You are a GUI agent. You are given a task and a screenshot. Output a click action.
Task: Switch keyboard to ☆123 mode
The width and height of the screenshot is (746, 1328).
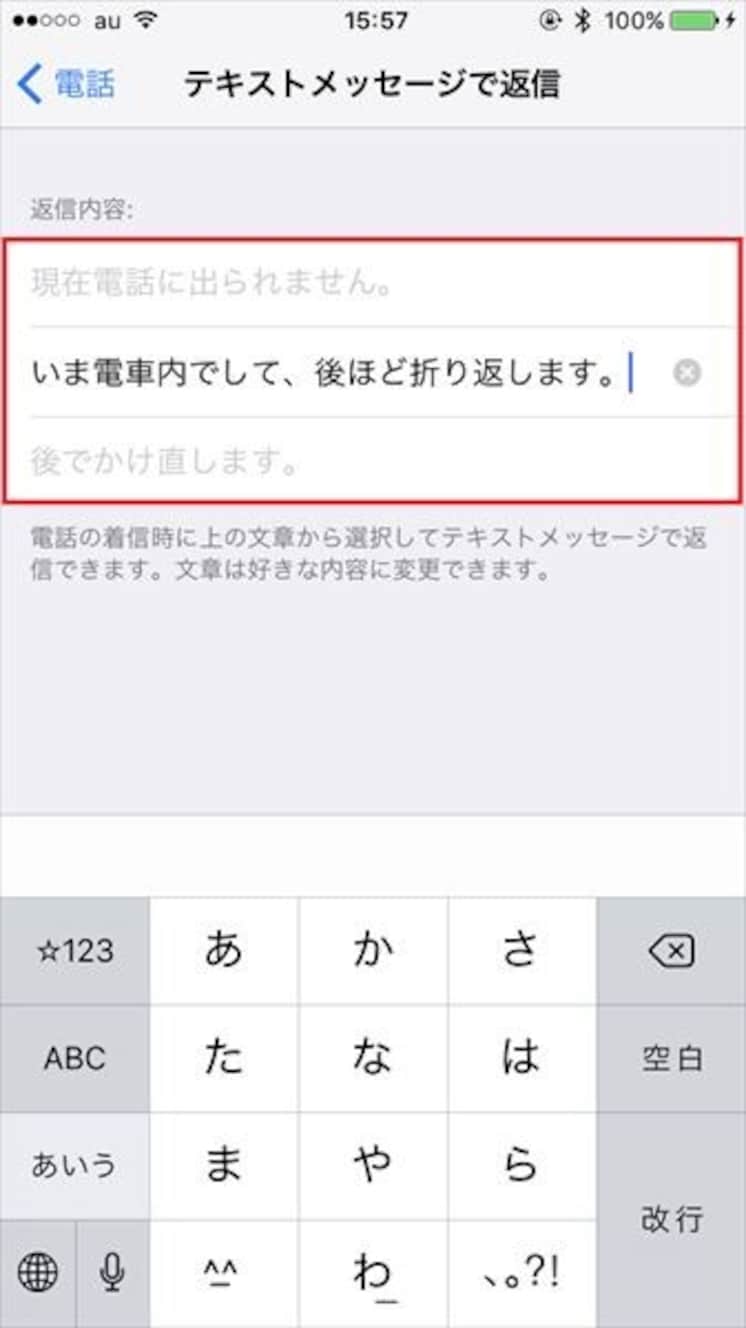click(x=75, y=951)
